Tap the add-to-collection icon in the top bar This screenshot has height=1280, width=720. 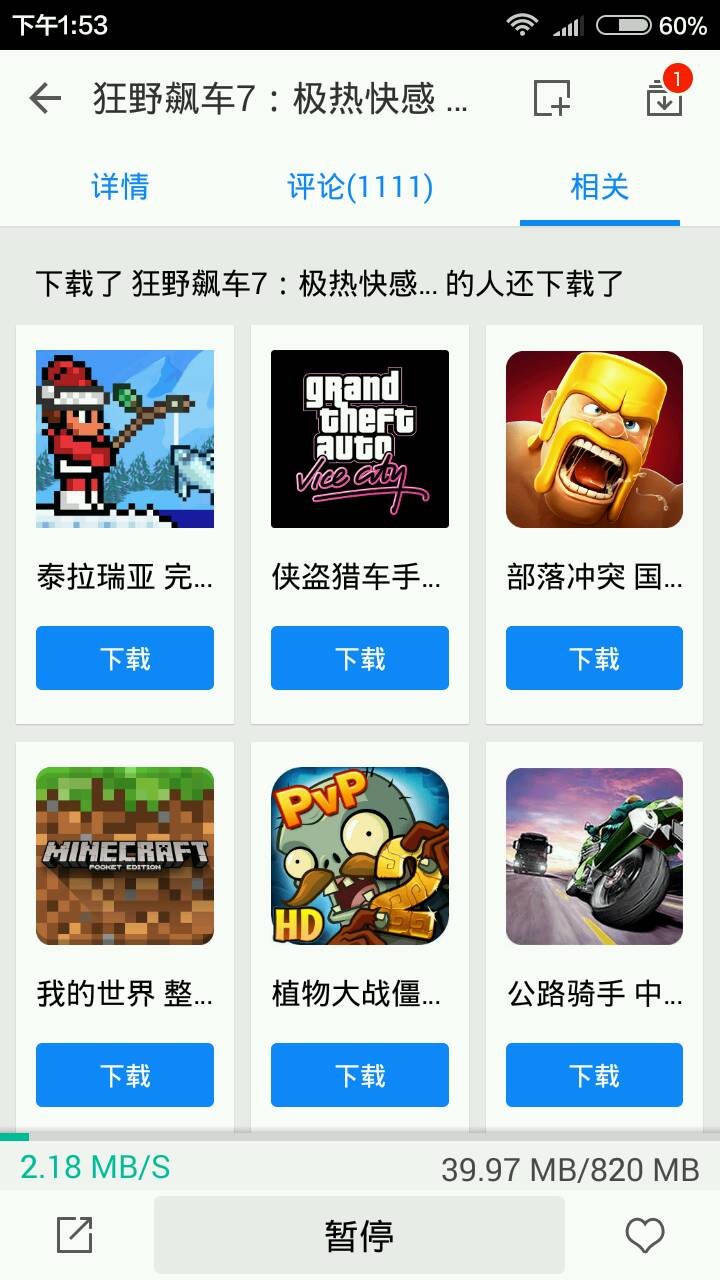(551, 98)
